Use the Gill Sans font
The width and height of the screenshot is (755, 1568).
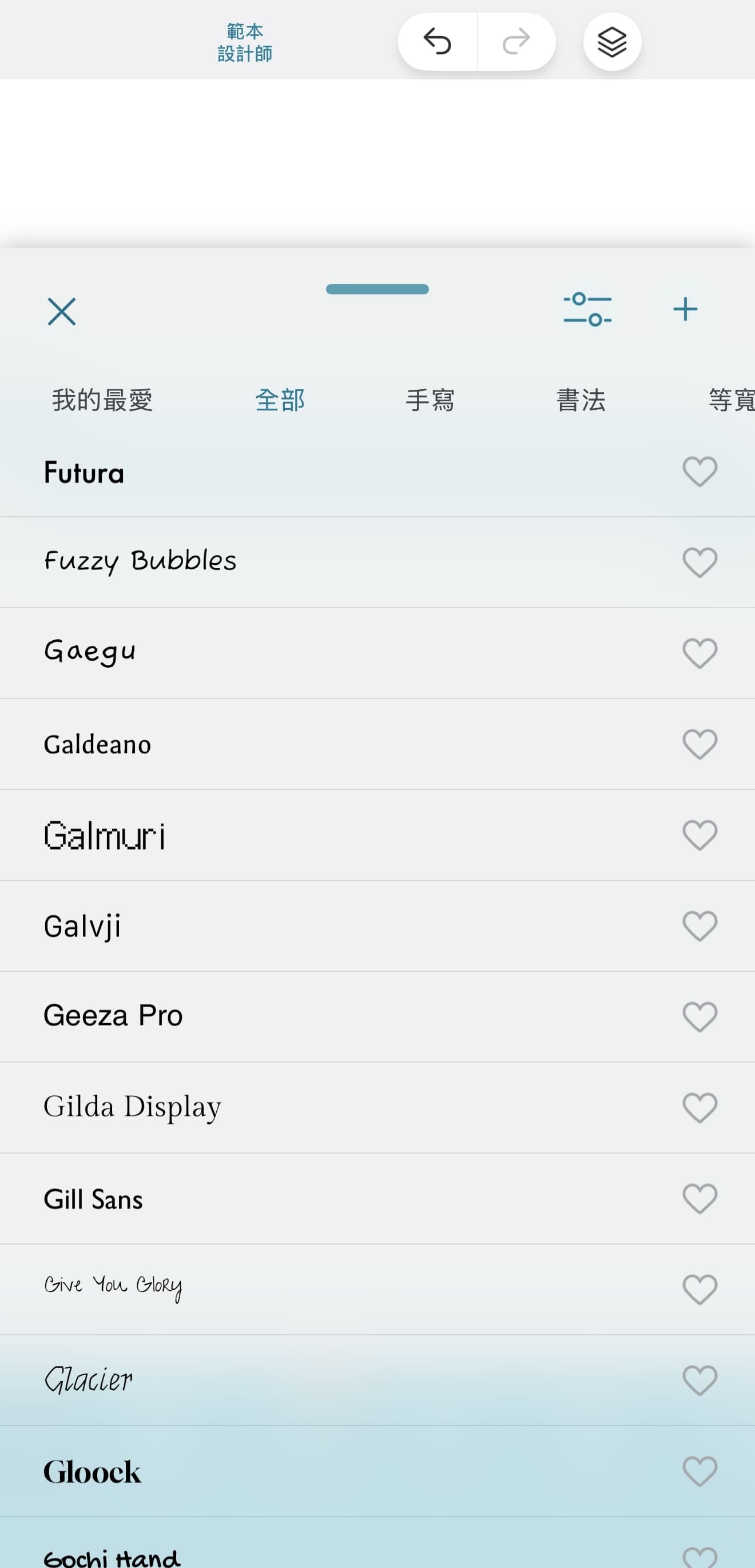tap(93, 1199)
